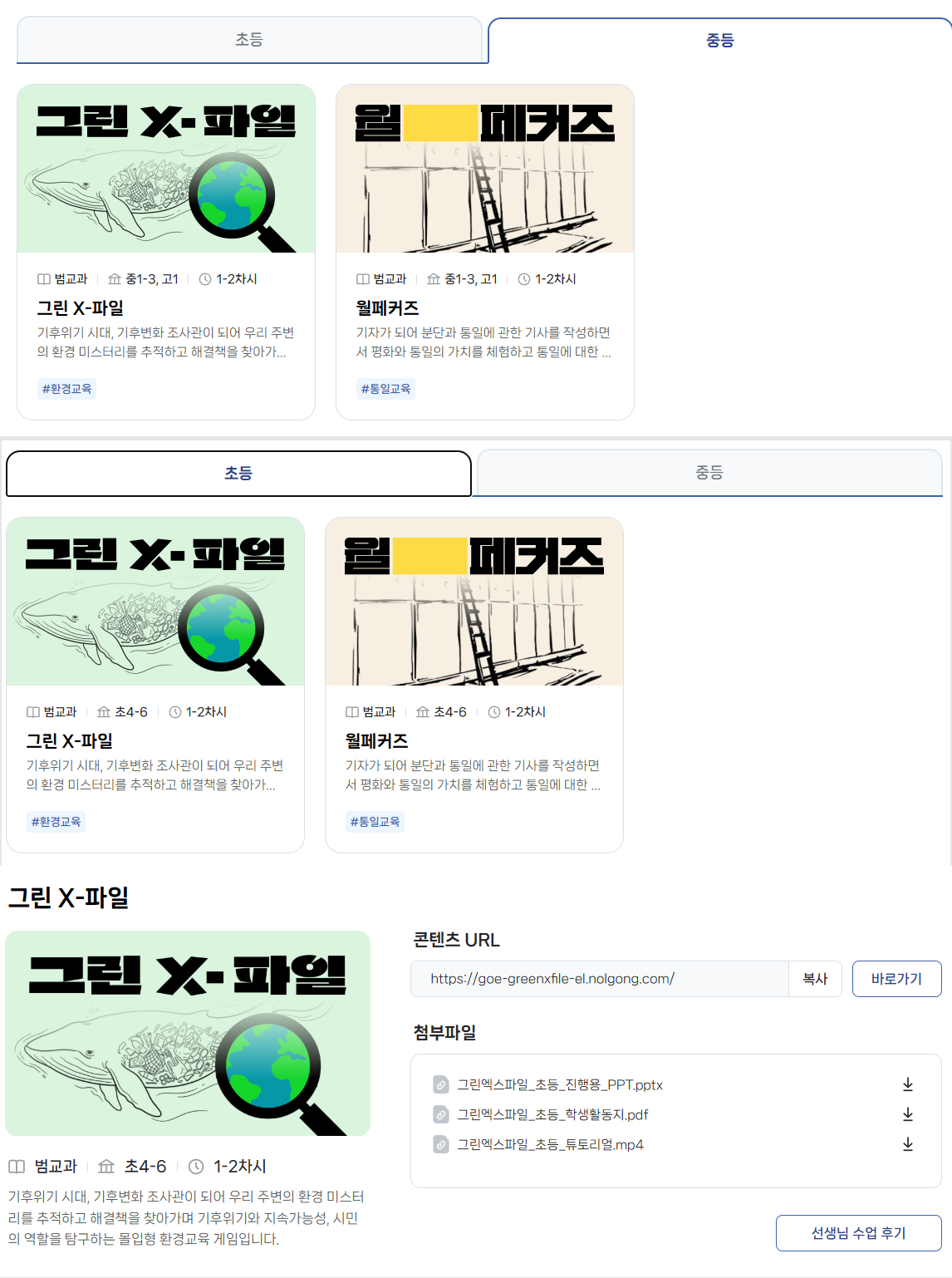Copy the content URL with 복사
952x1278 pixels.
click(x=815, y=979)
